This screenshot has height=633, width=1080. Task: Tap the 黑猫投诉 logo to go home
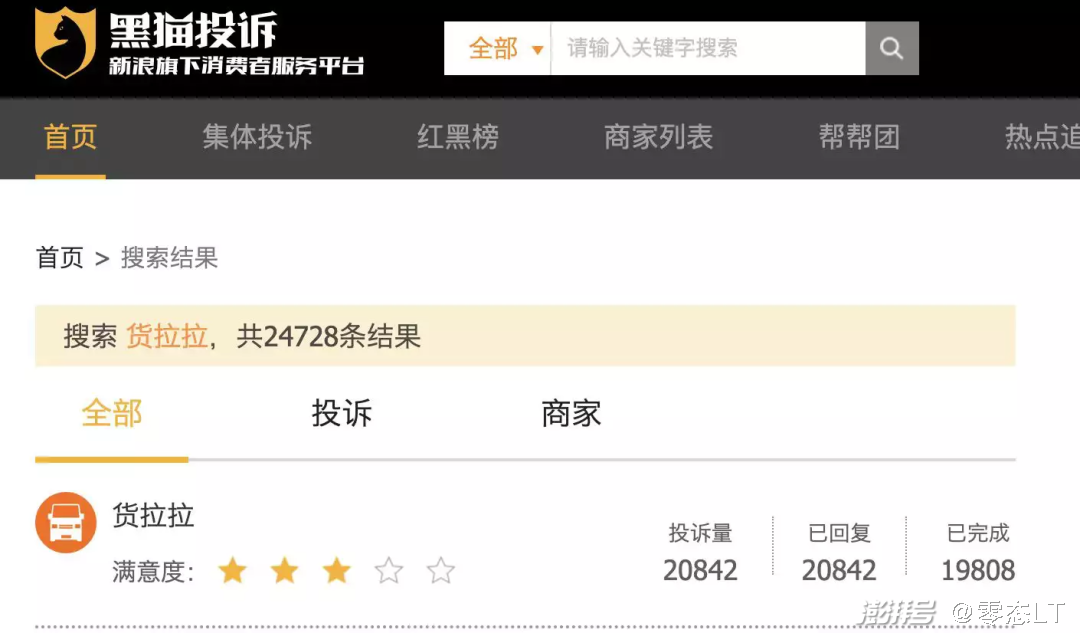point(200,43)
